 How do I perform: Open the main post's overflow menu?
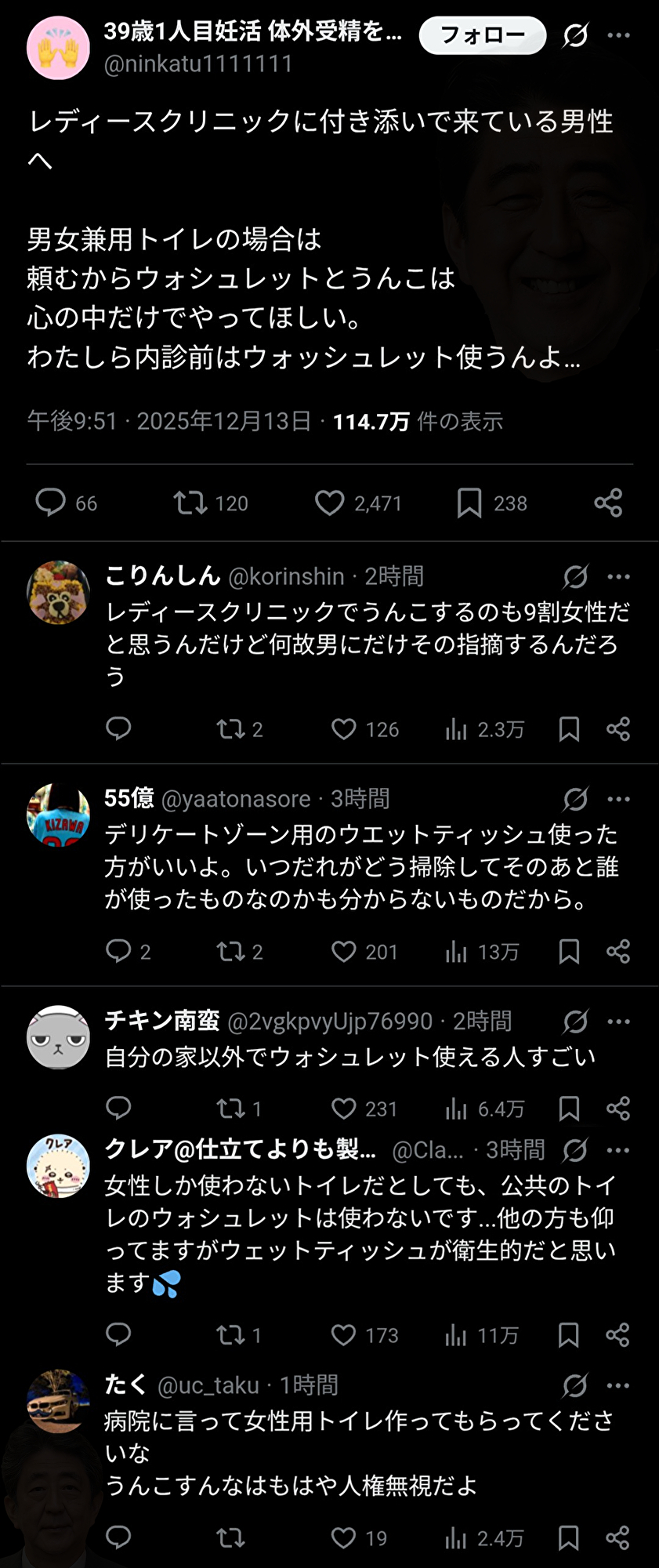click(619, 35)
